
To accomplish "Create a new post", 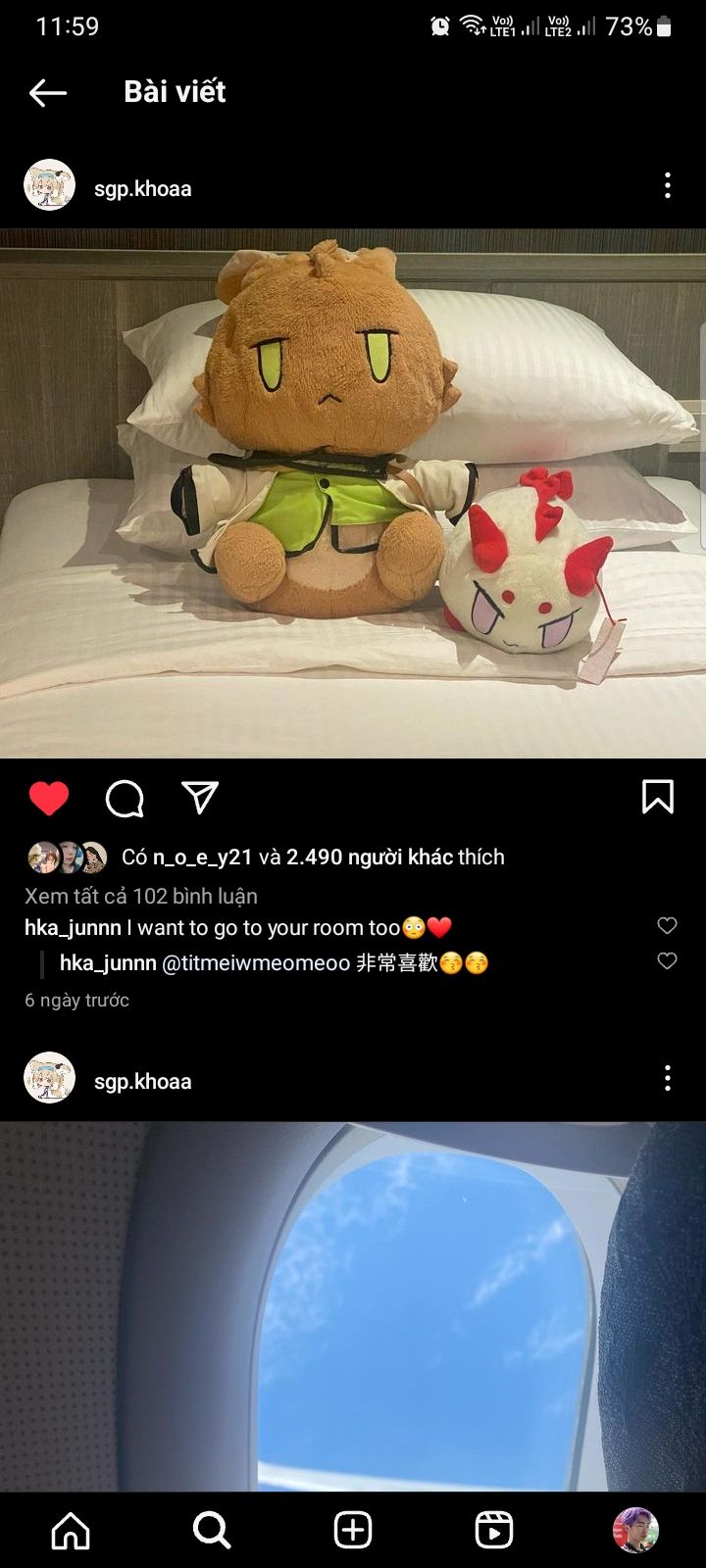I will tap(353, 1530).
